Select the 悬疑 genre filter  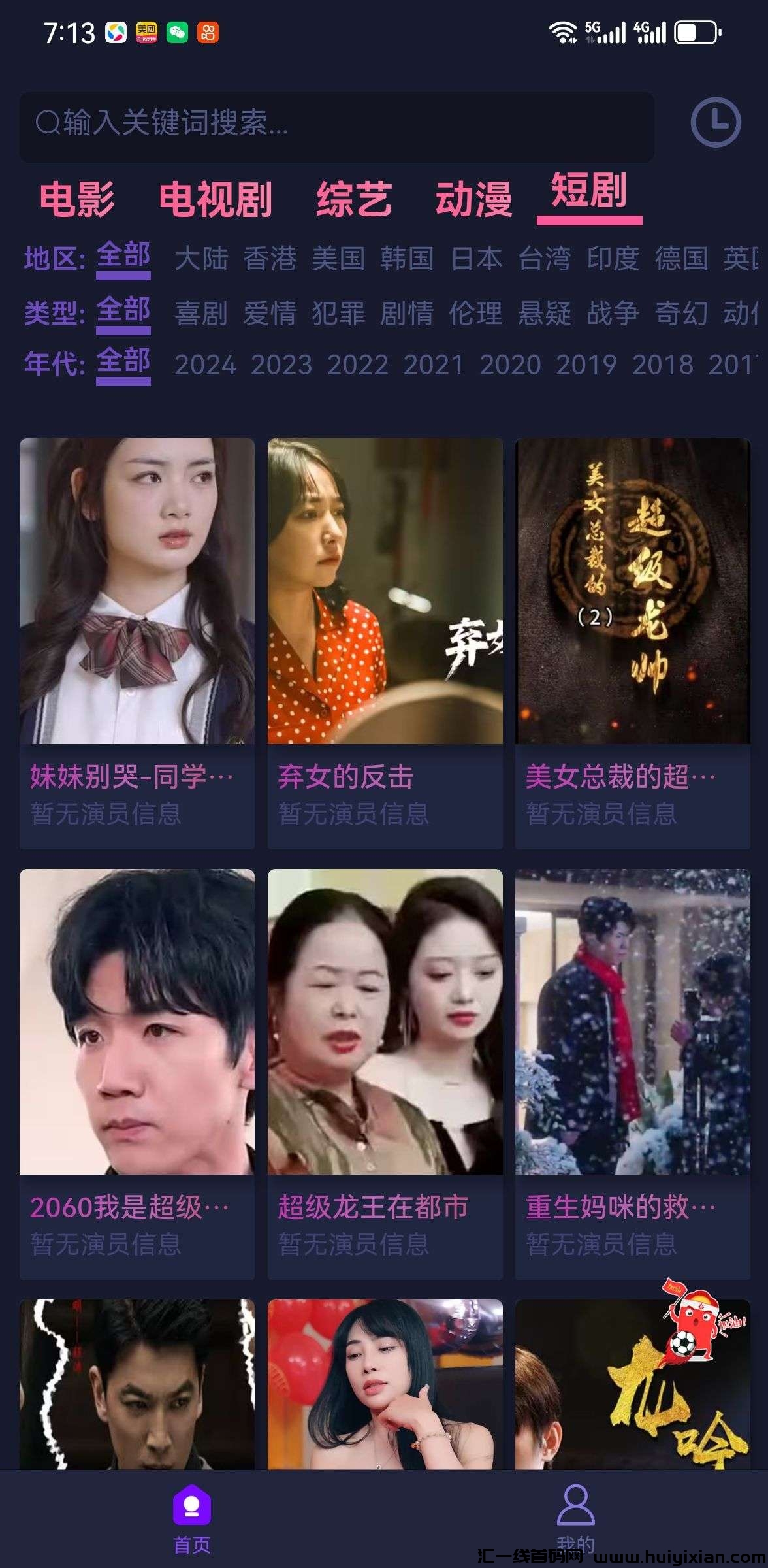point(544,314)
